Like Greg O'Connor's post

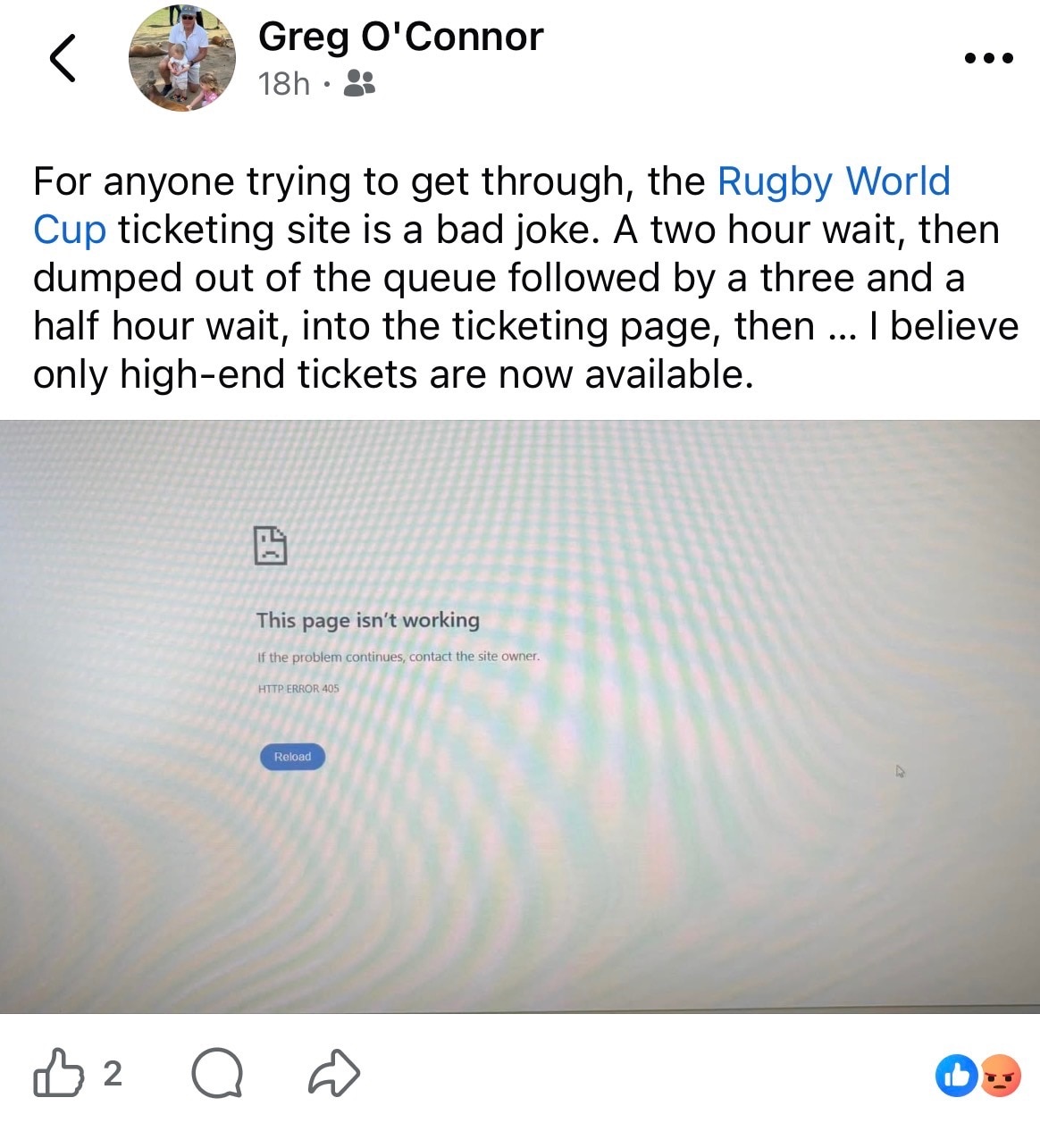pos(59,1072)
